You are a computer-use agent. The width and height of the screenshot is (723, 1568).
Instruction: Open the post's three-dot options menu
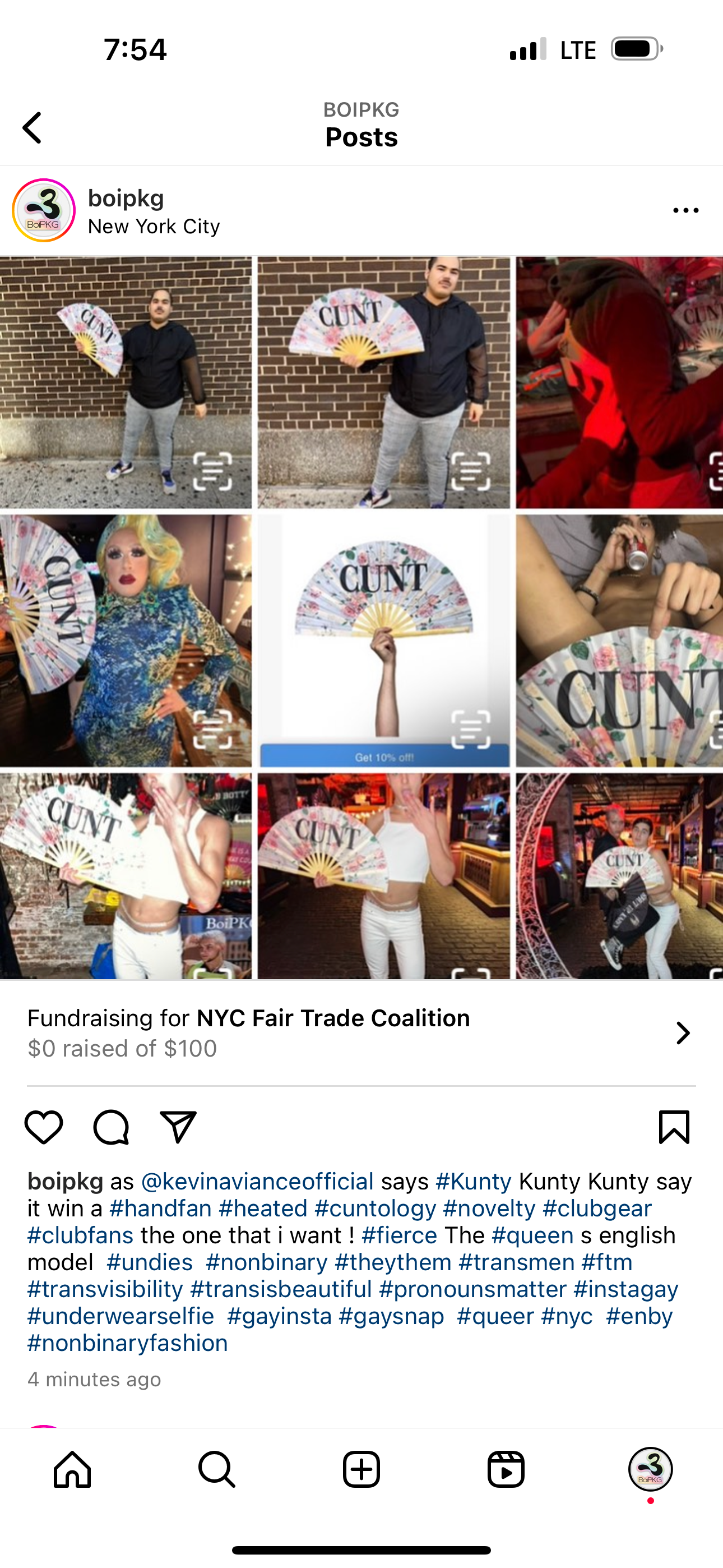click(x=685, y=211)
